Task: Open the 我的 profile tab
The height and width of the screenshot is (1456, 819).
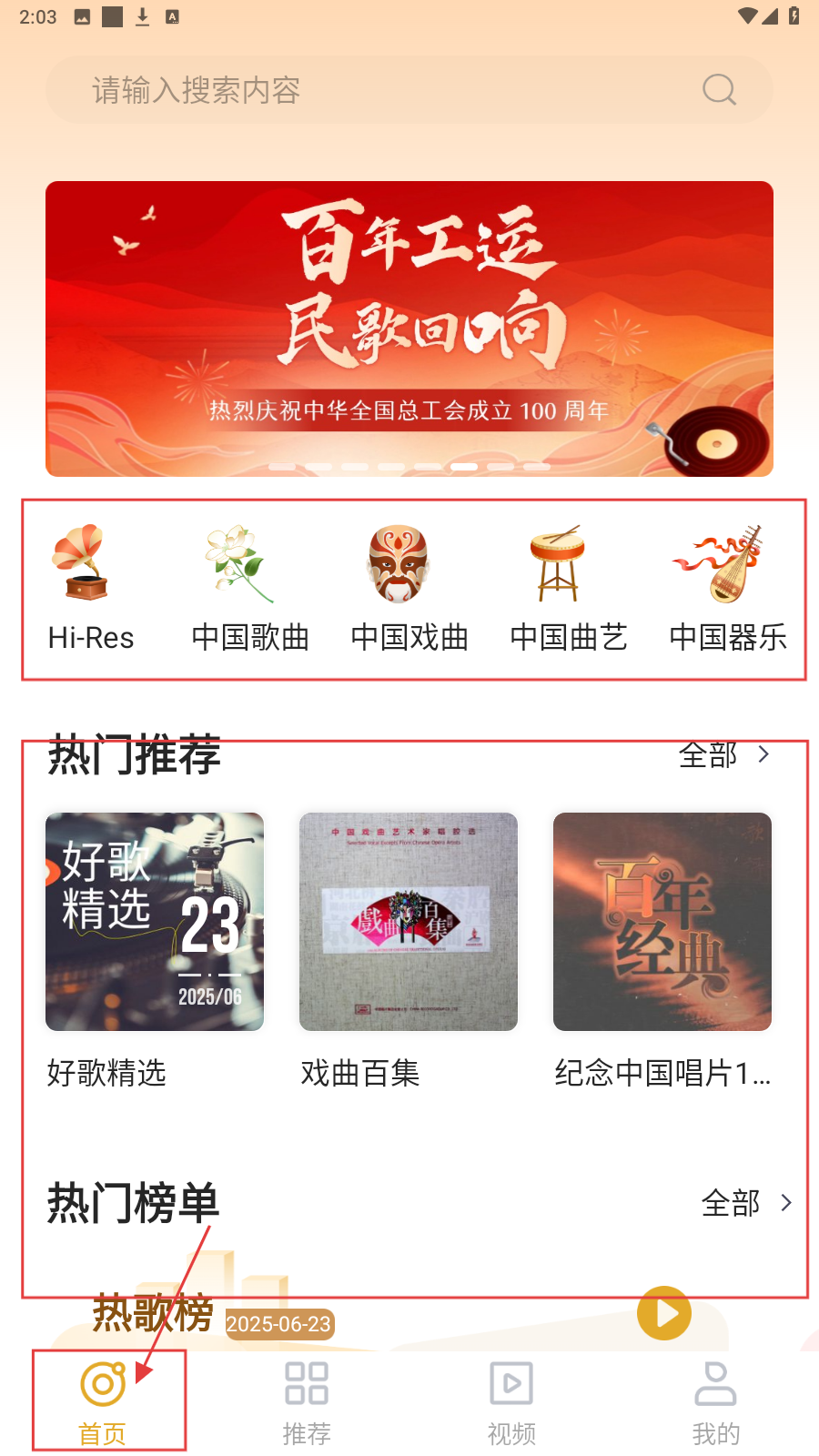Action: pos(716,1402)
